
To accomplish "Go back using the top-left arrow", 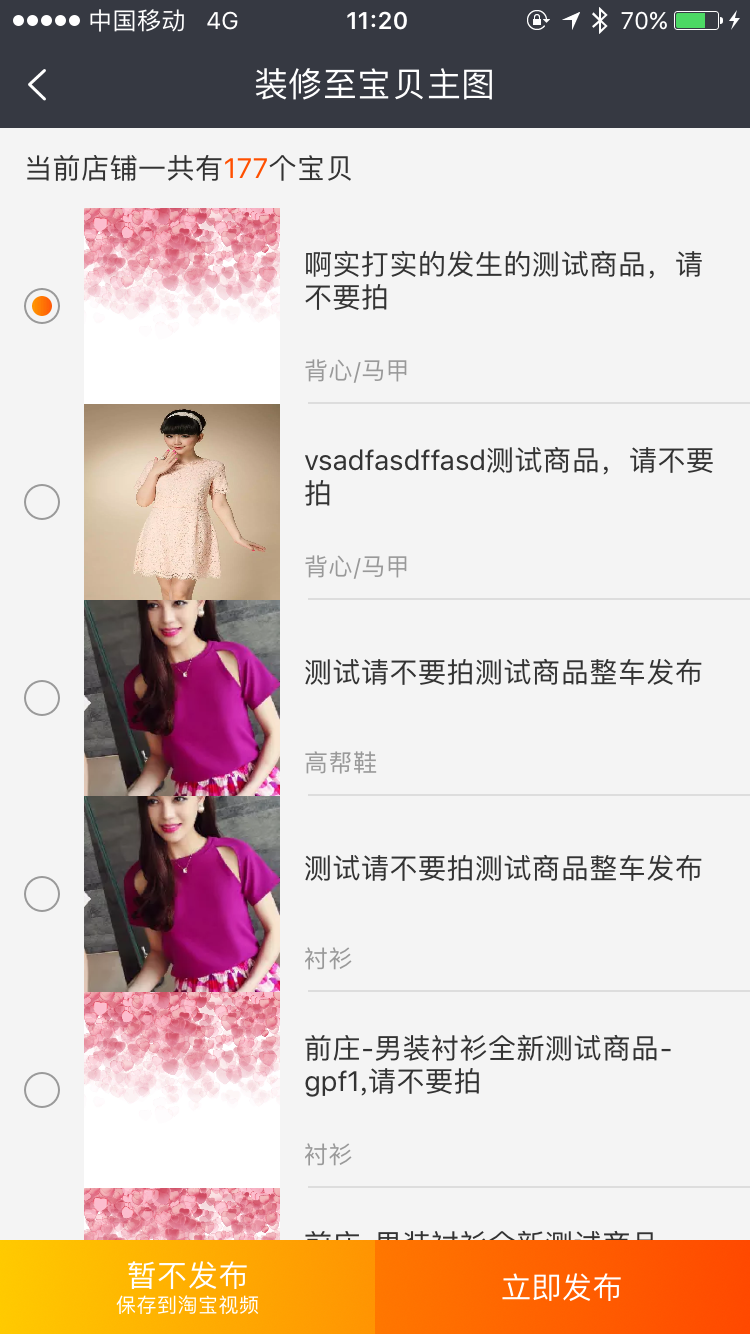I will [x=38, y=85].
